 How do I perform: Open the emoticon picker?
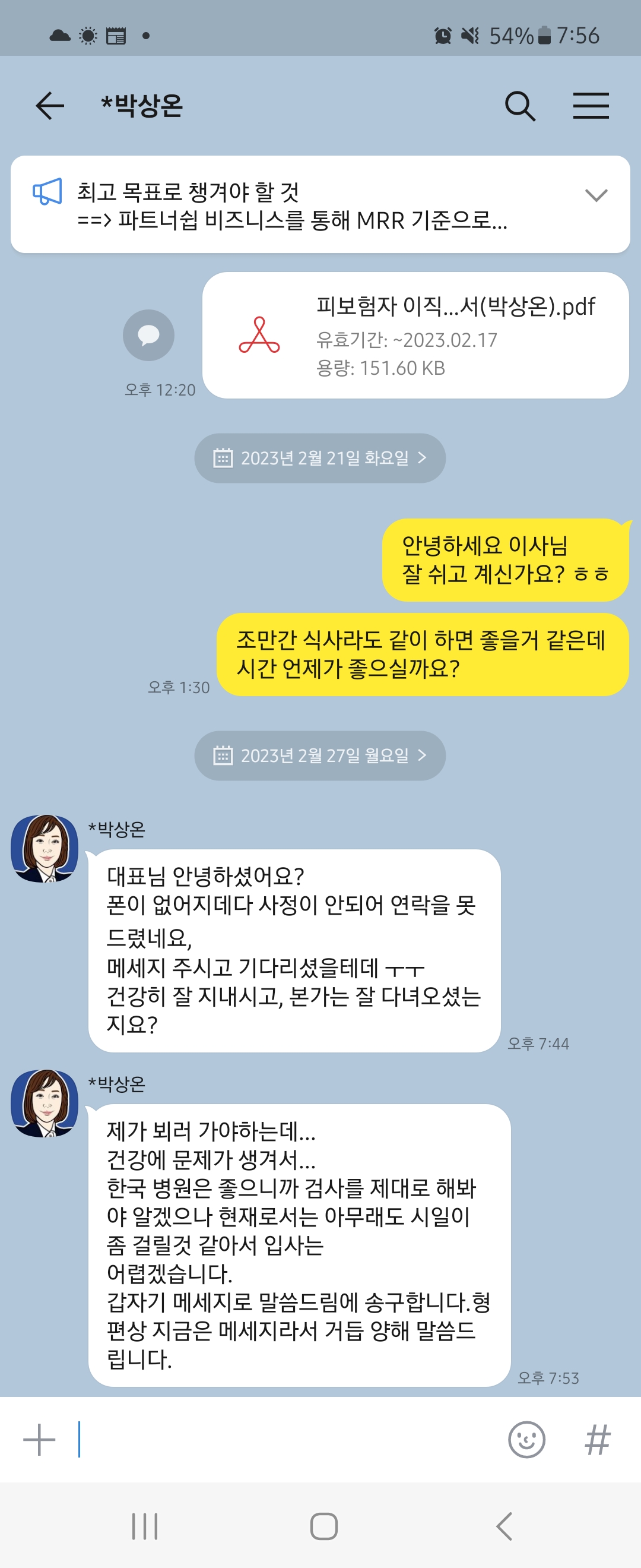[x=526, y=1440]
